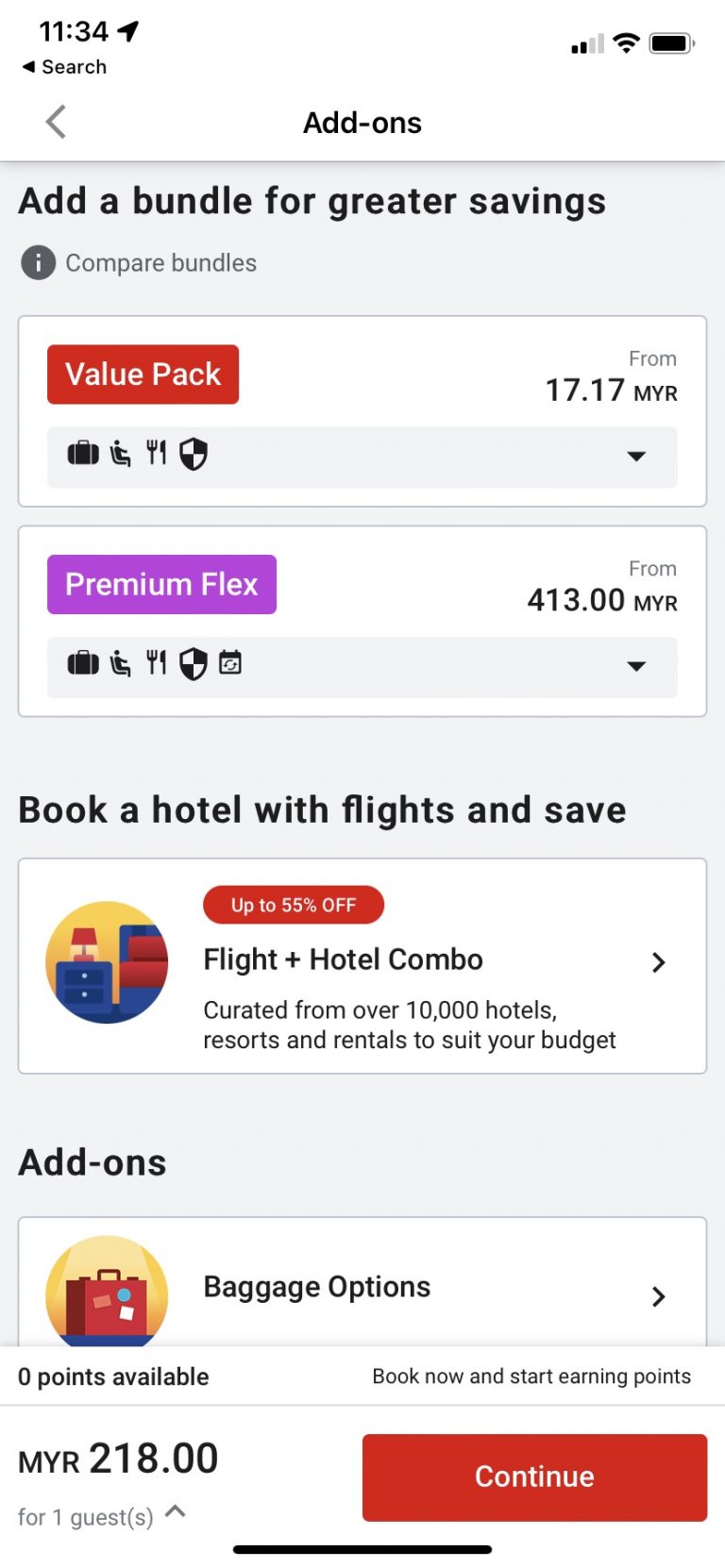Click the seat icon in Premium Flex row
The width and height of the screenshot is (725, 1568).
[120, 664]
